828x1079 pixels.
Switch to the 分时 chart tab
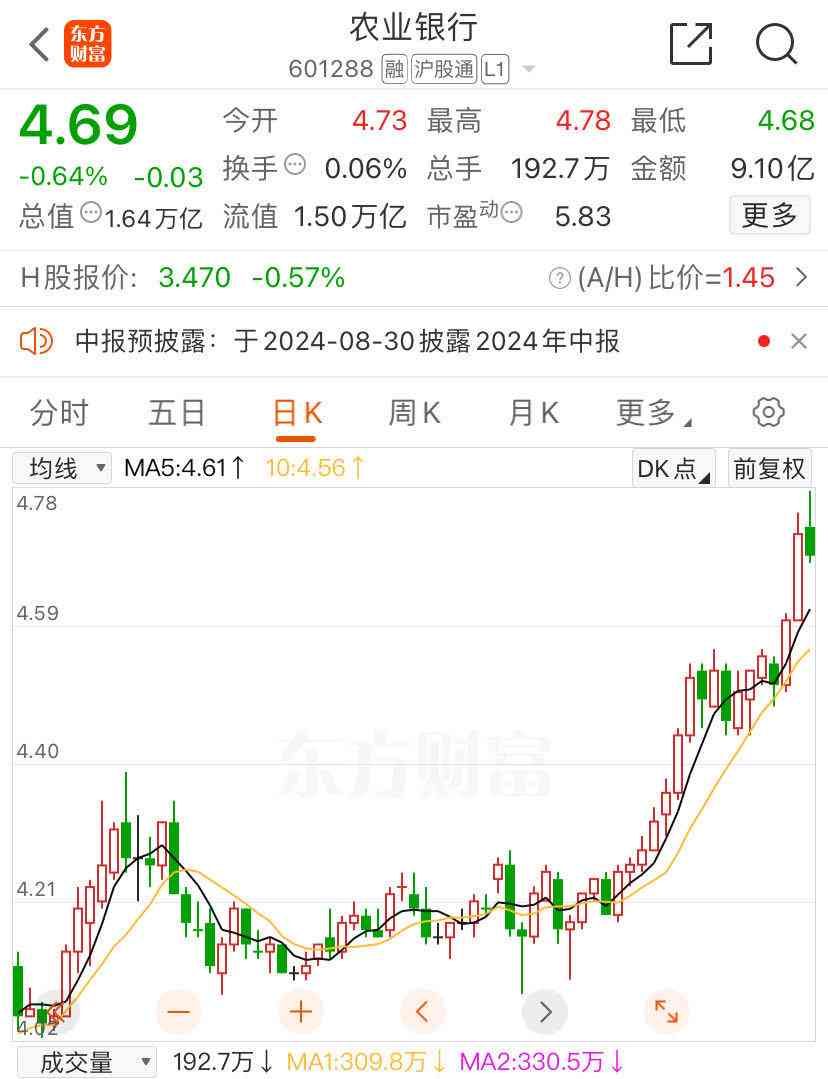click(59, 413)
